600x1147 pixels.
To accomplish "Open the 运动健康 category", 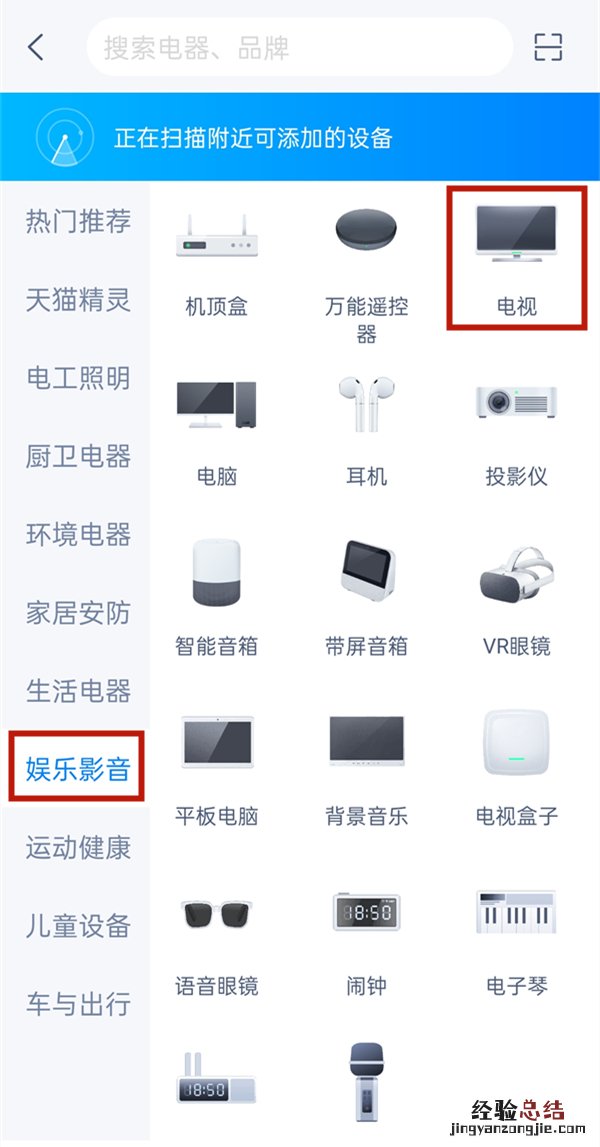I will [x=78, y=848].
